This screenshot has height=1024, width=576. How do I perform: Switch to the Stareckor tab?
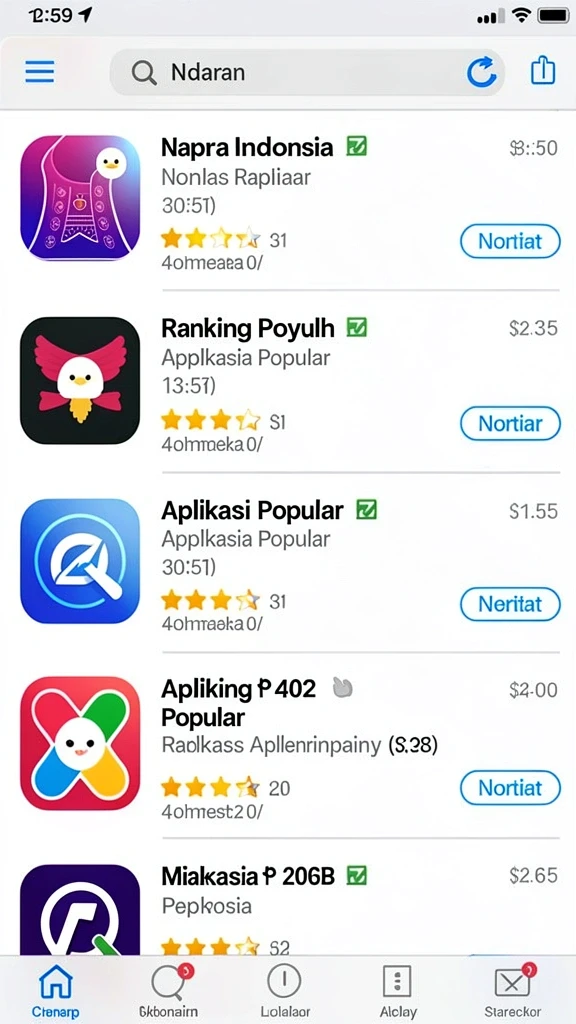coord(513,991)
